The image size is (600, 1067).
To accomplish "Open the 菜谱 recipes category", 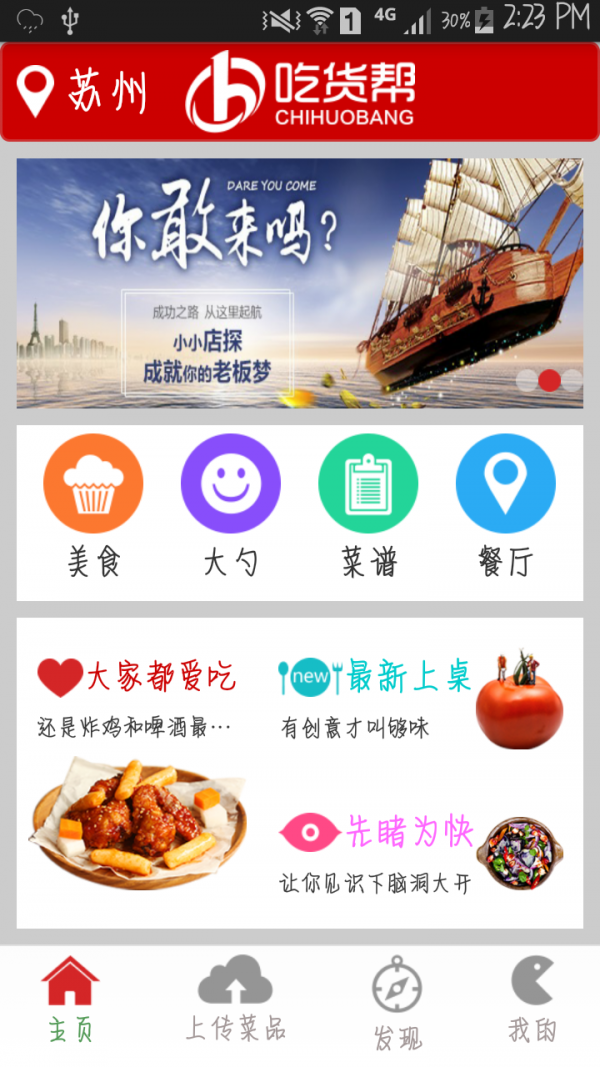I will pos(368,507).
